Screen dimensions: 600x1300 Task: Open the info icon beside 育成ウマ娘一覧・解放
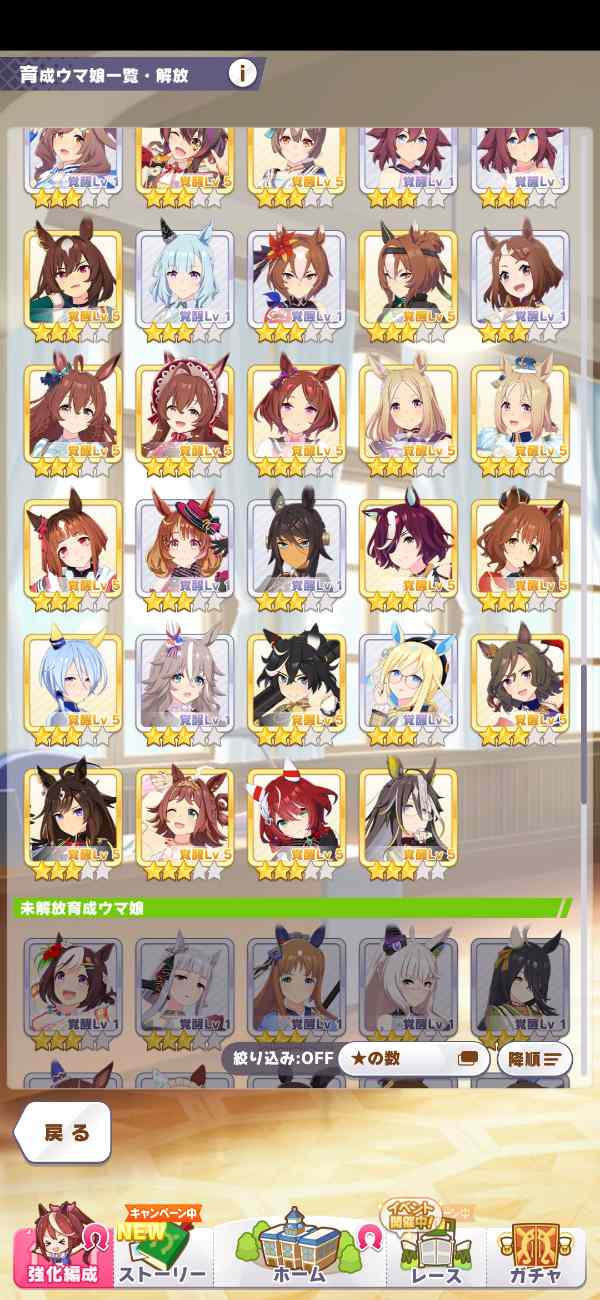pyautogui.click(x=243, y=73)
